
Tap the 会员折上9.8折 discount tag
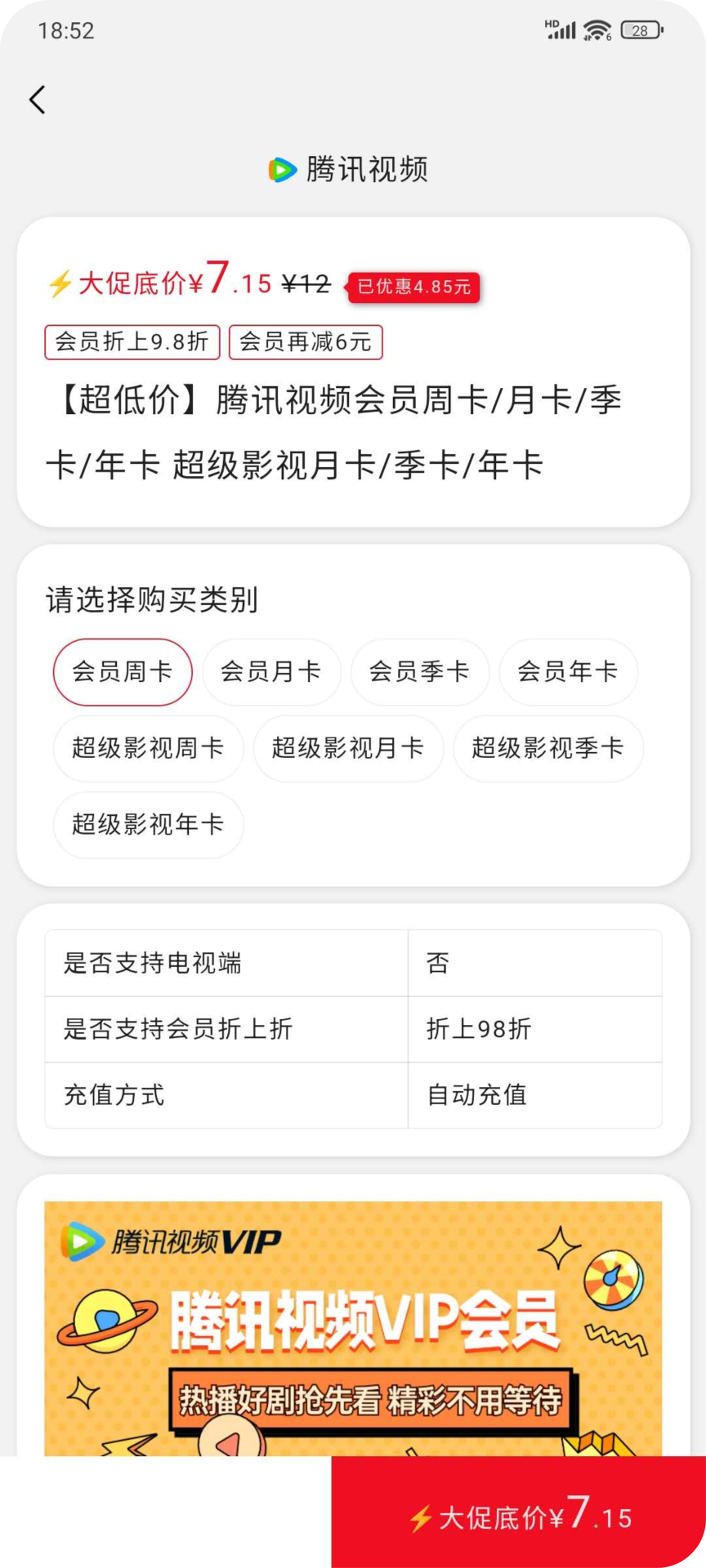[x=132, y=342]
